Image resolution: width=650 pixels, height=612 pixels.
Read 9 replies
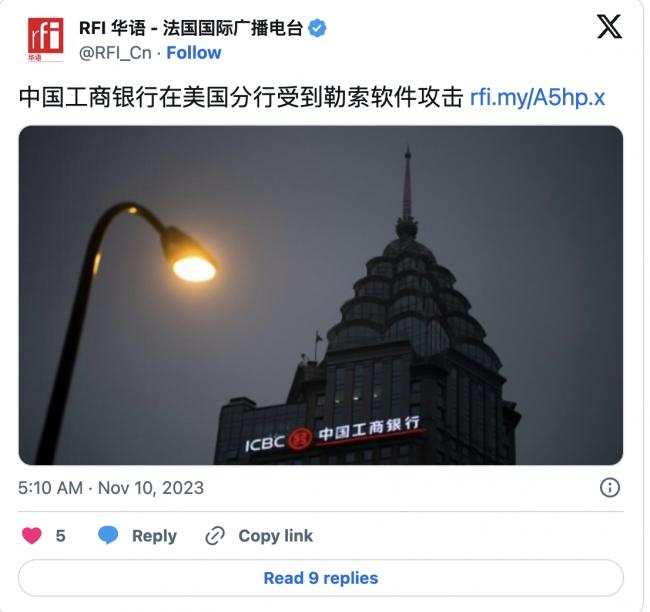(x=320, y=578)
